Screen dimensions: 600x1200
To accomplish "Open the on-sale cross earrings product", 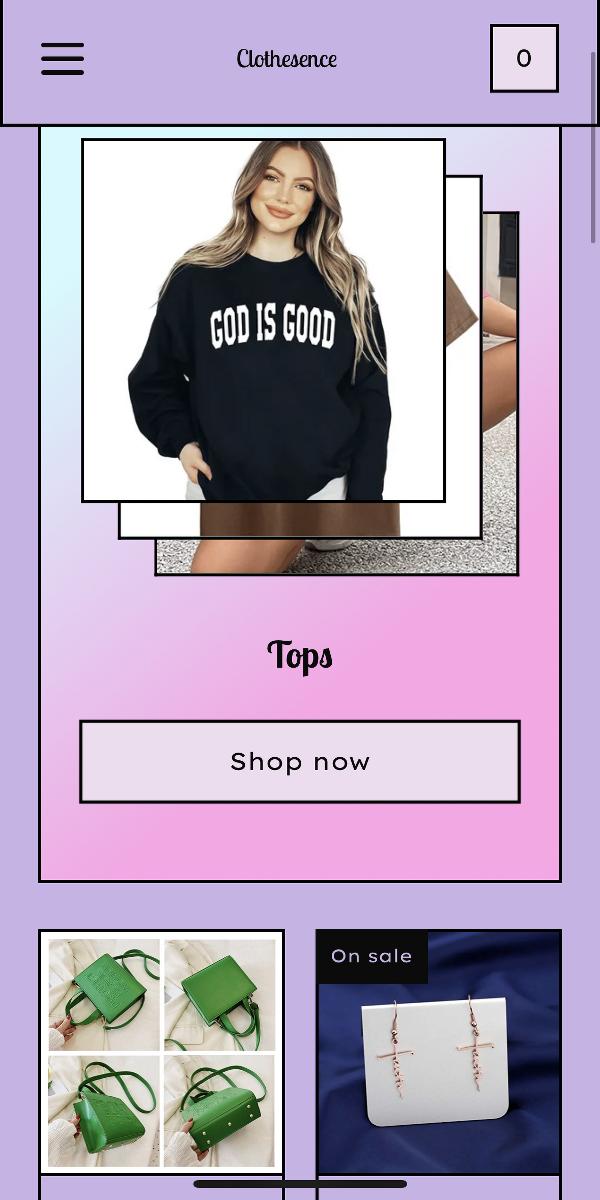I will point(439,1052).
